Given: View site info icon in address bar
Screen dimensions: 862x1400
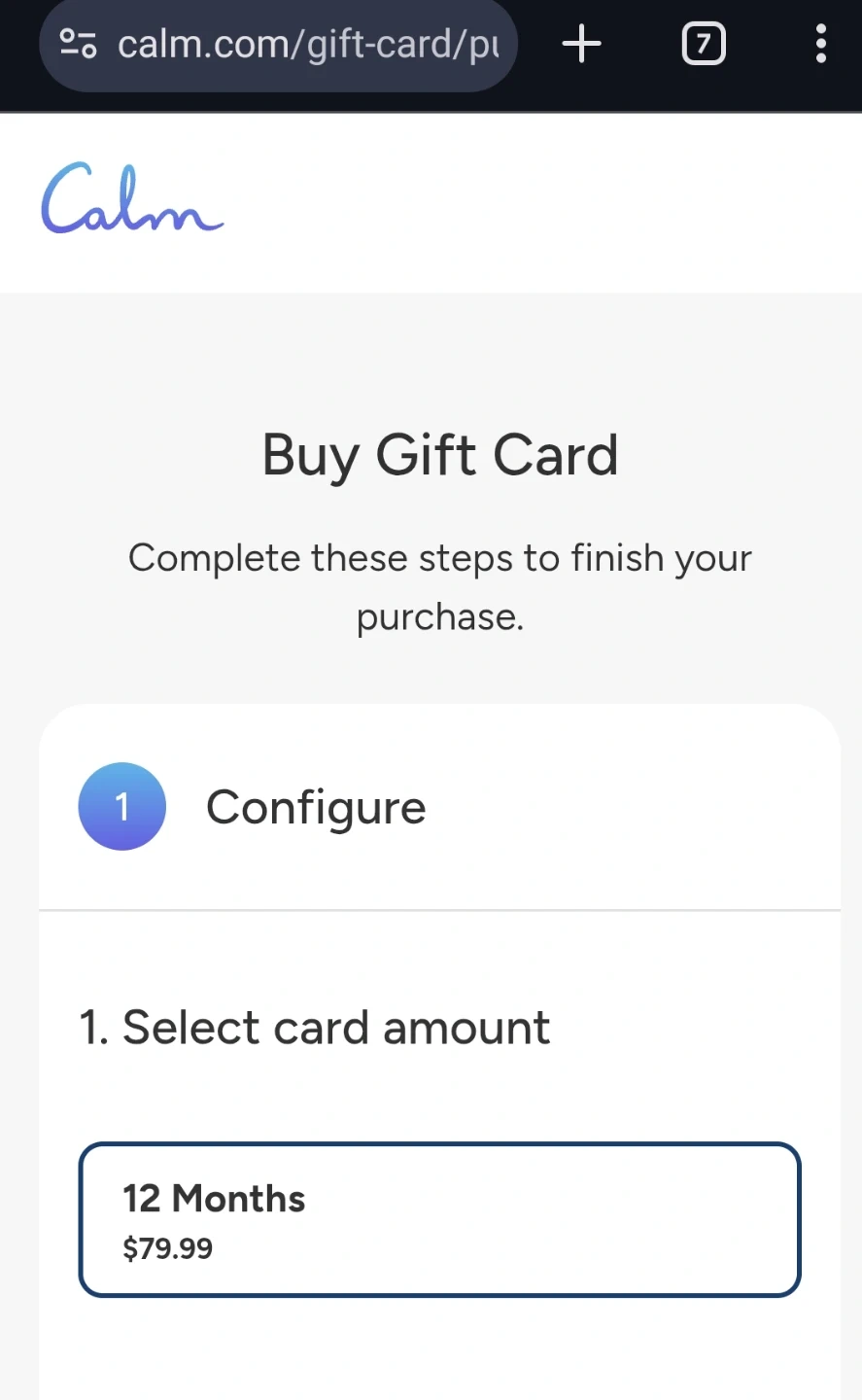Looking at the screenshot, I should [x=78, y=45].
